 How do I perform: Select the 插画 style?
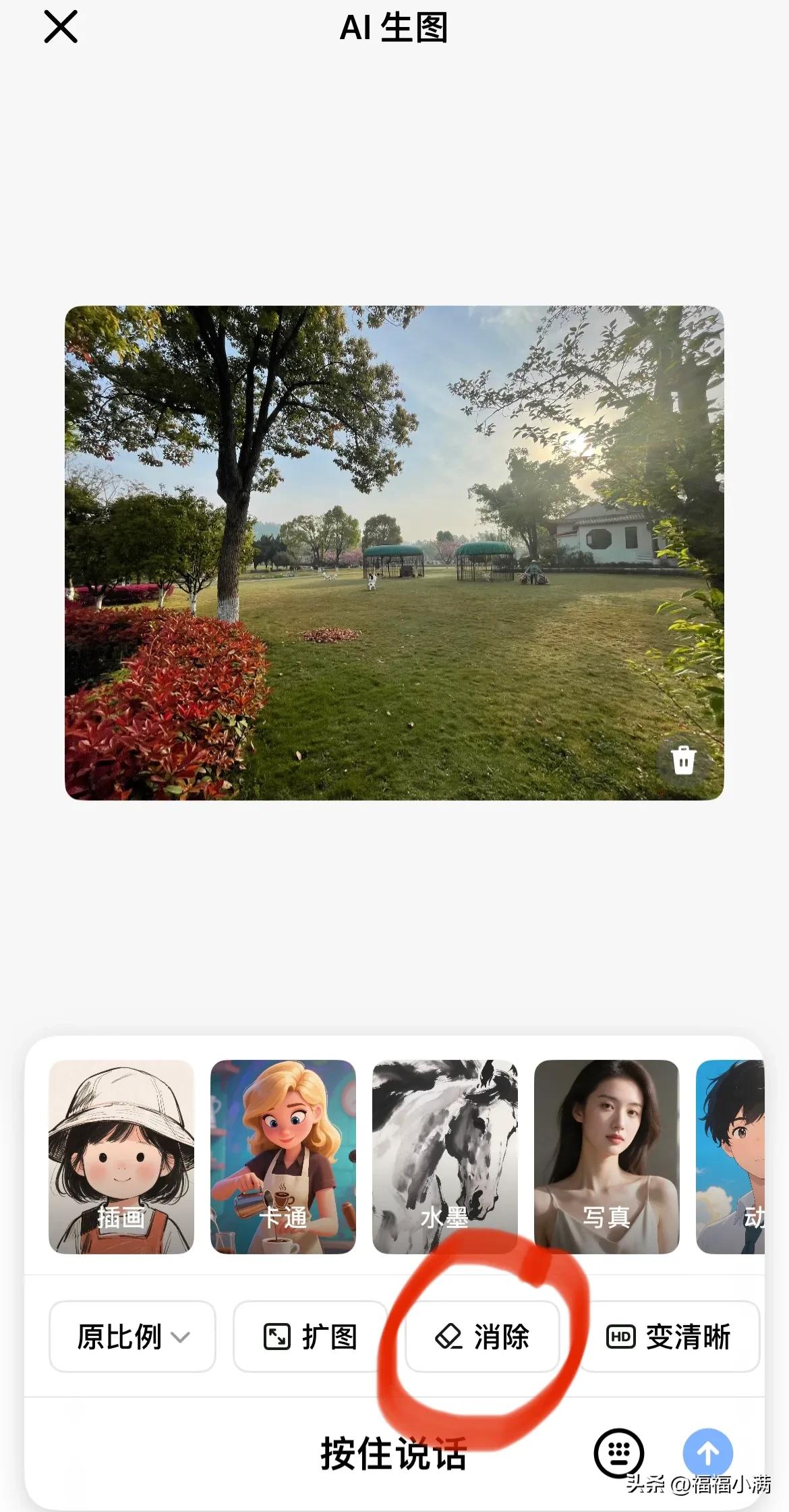(x=121, y=1156)
